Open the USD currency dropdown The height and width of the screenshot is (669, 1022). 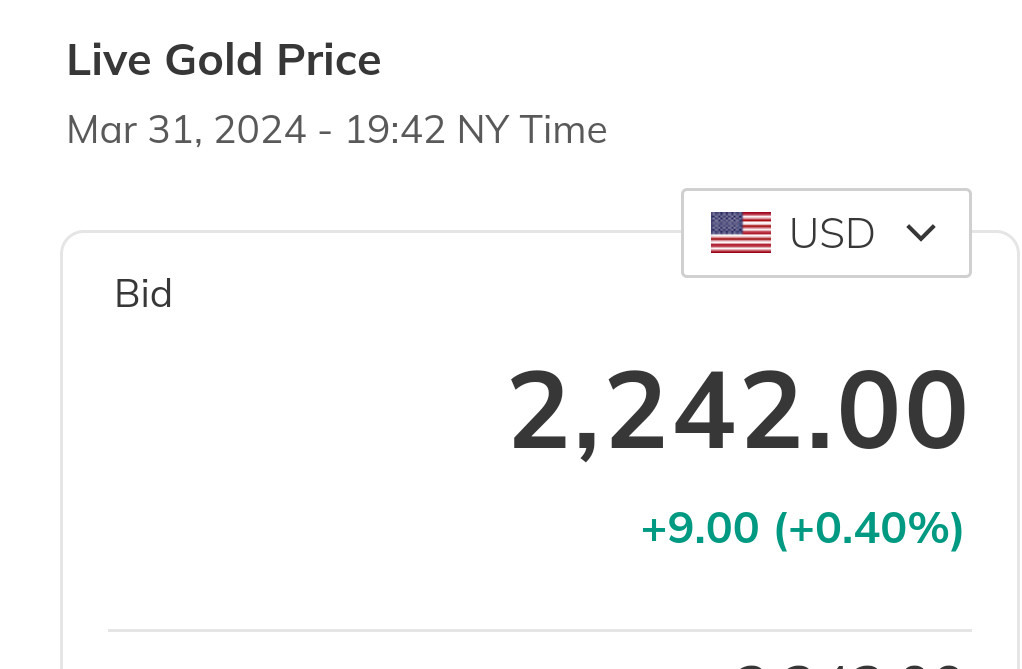tap(826, 233)
